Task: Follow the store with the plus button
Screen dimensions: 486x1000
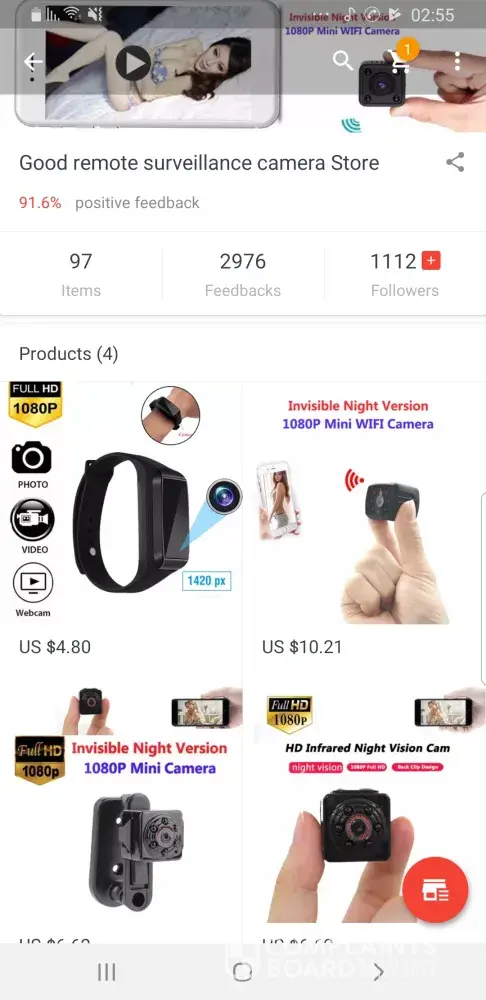Action: (x=431, y=261)
